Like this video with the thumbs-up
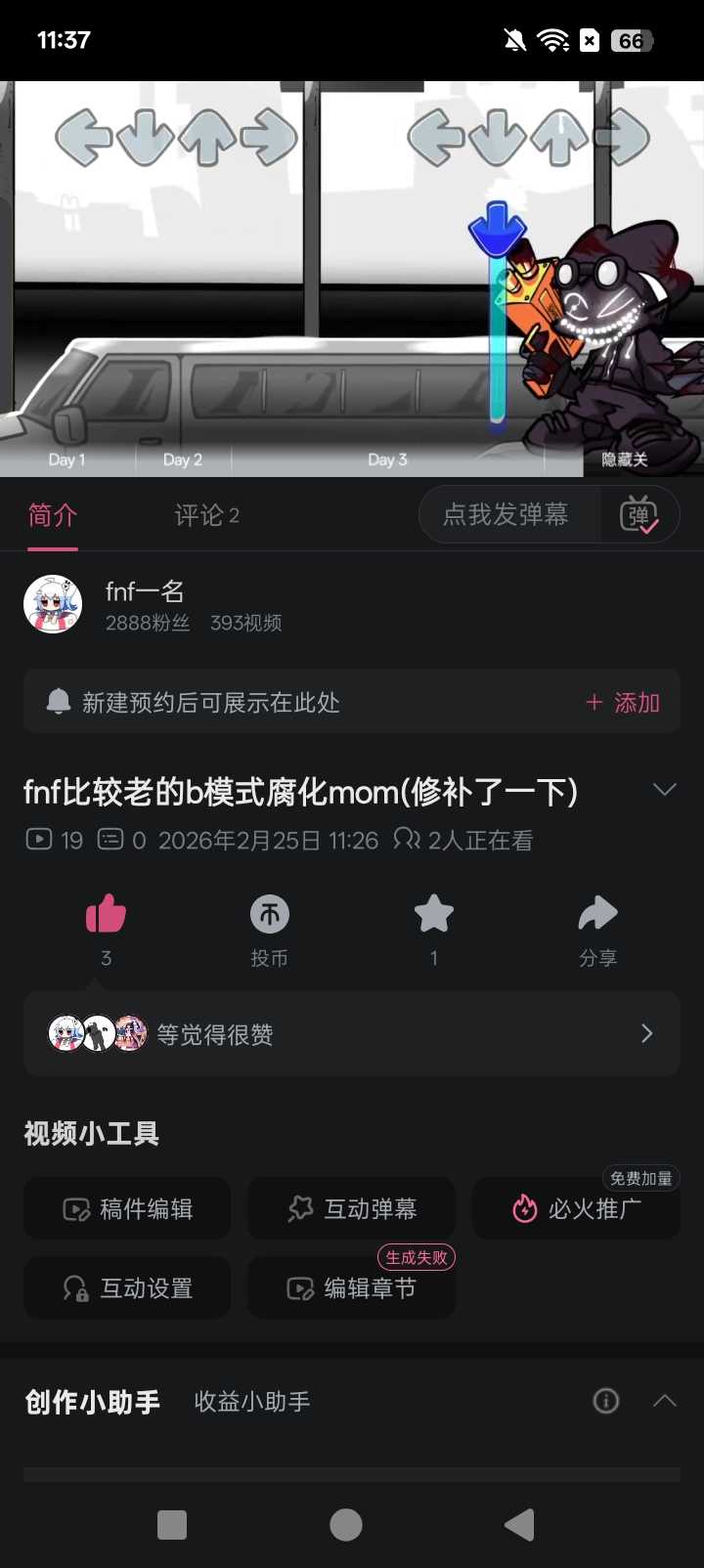This screenshot has width=704, height=1568. 106,915
